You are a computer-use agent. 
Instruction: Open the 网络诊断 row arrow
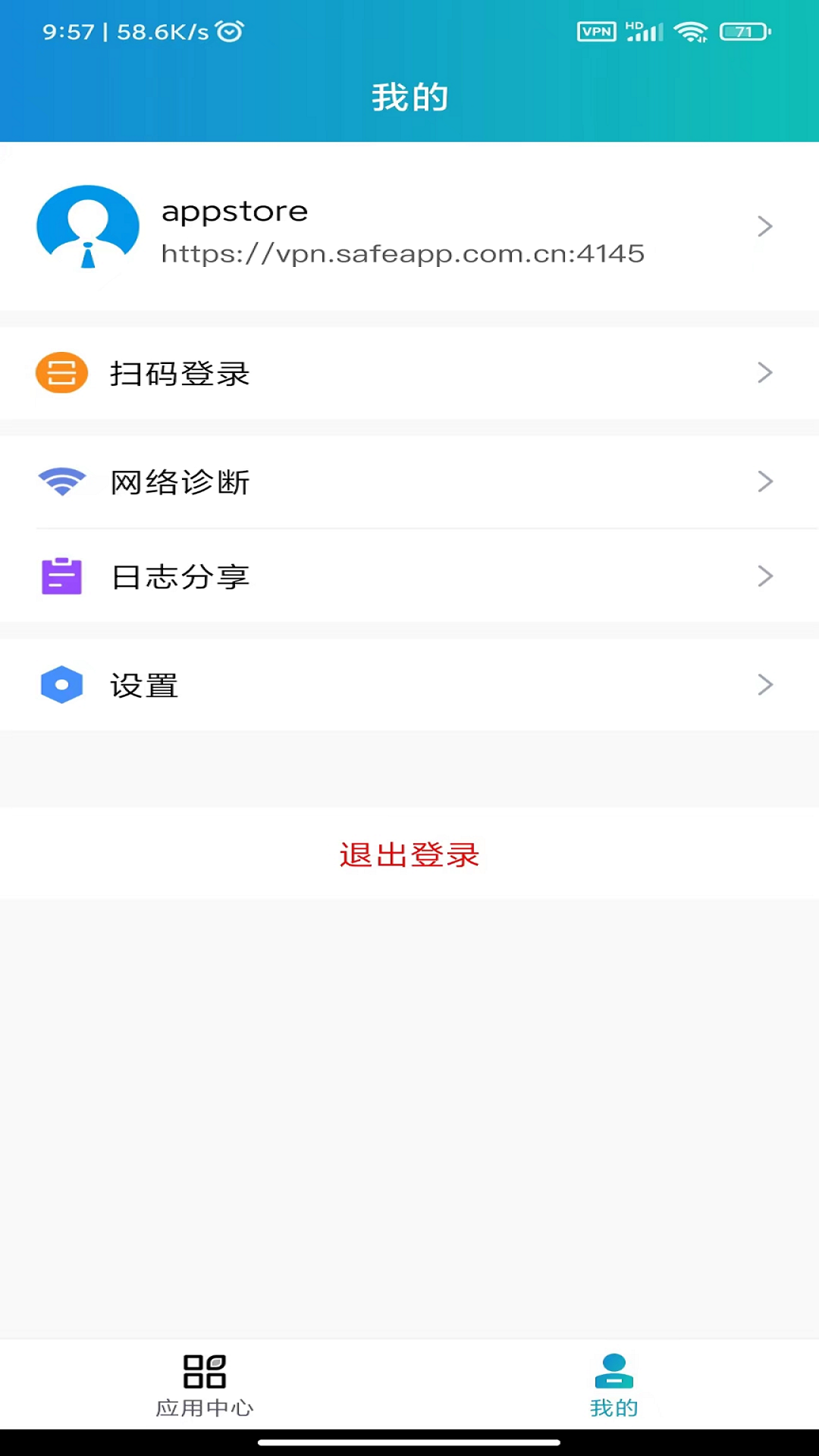[764, 481]
